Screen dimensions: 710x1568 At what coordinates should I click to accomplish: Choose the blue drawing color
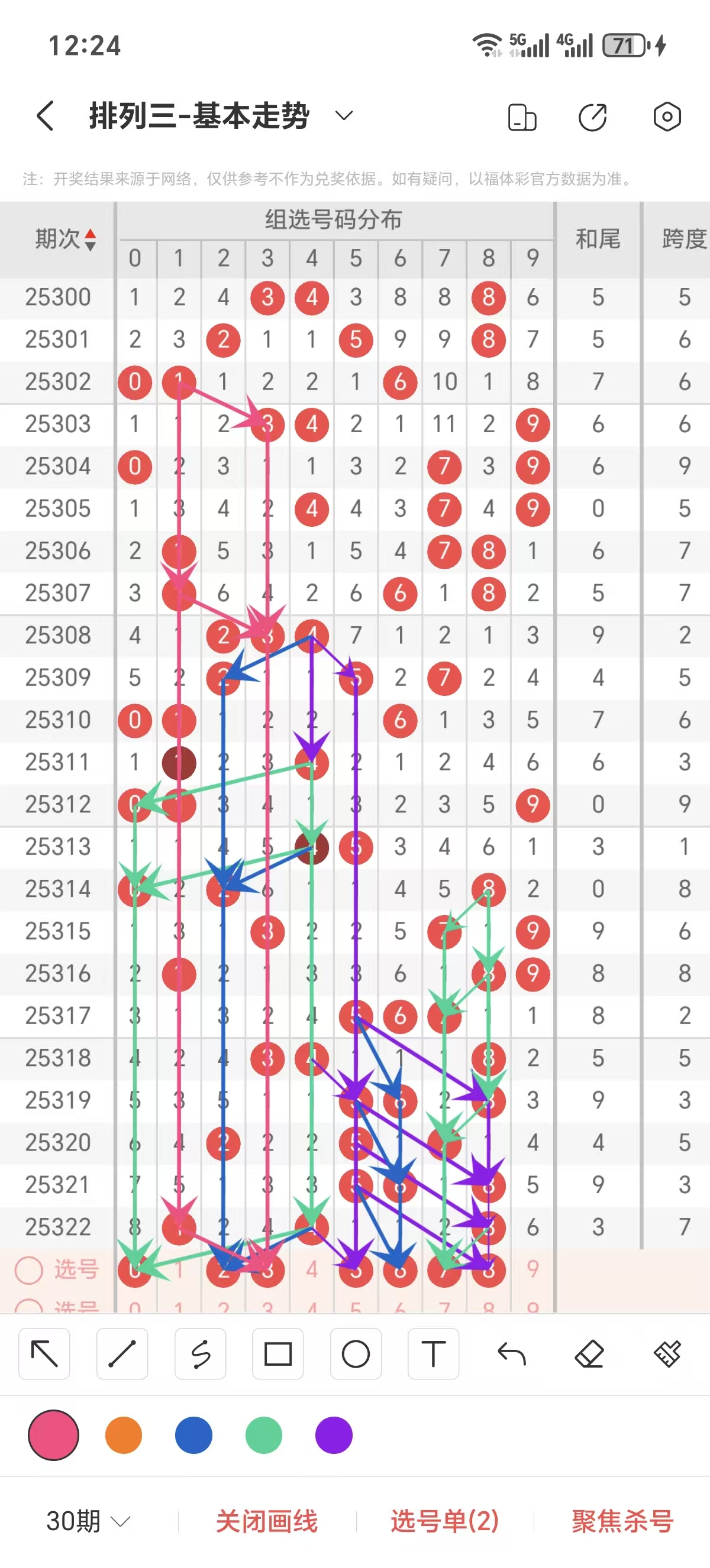pos(193,1435)
